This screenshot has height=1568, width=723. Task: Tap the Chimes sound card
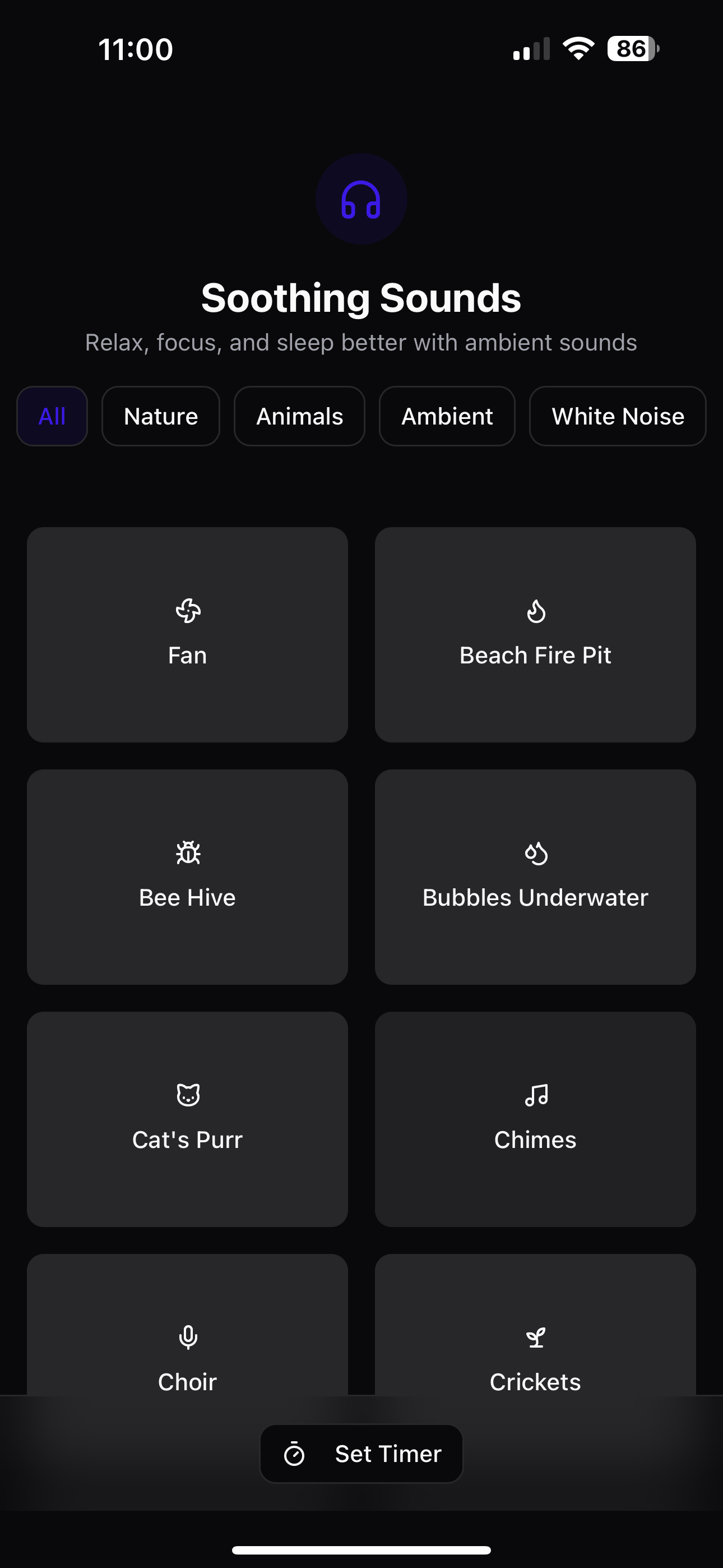(536, 1119)
